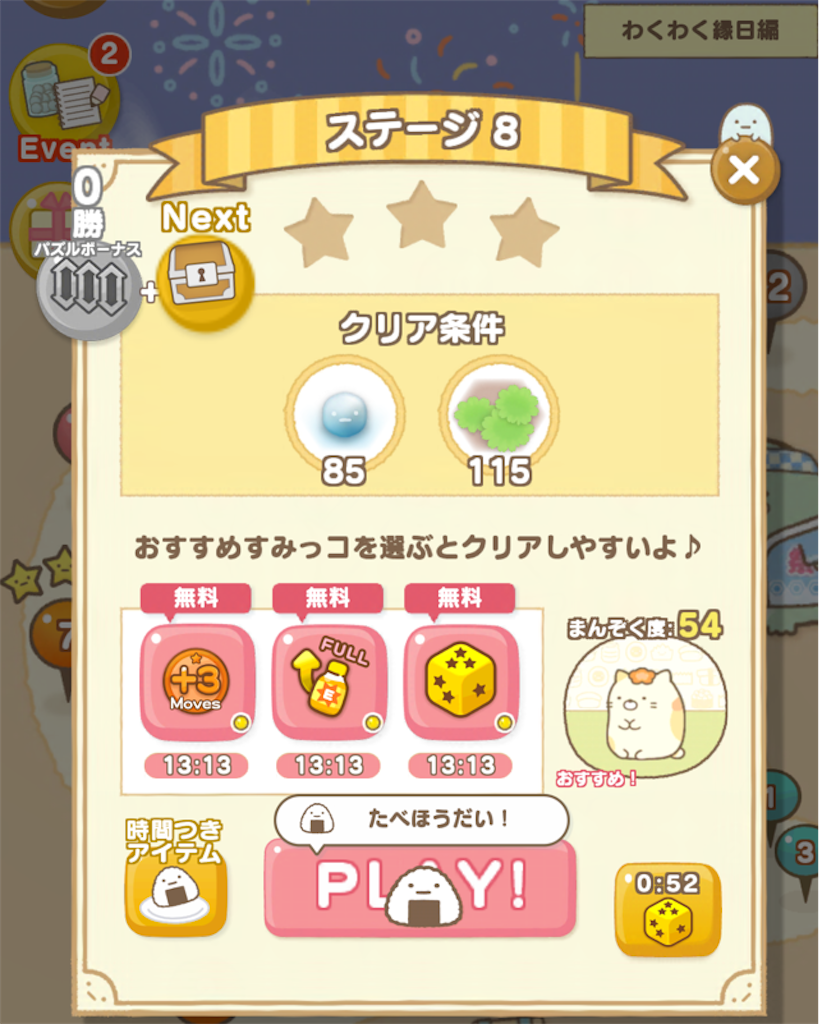Select the free +3 Moves booster
The width and height of the screenshot is (819, 1024).
point(197,682)
